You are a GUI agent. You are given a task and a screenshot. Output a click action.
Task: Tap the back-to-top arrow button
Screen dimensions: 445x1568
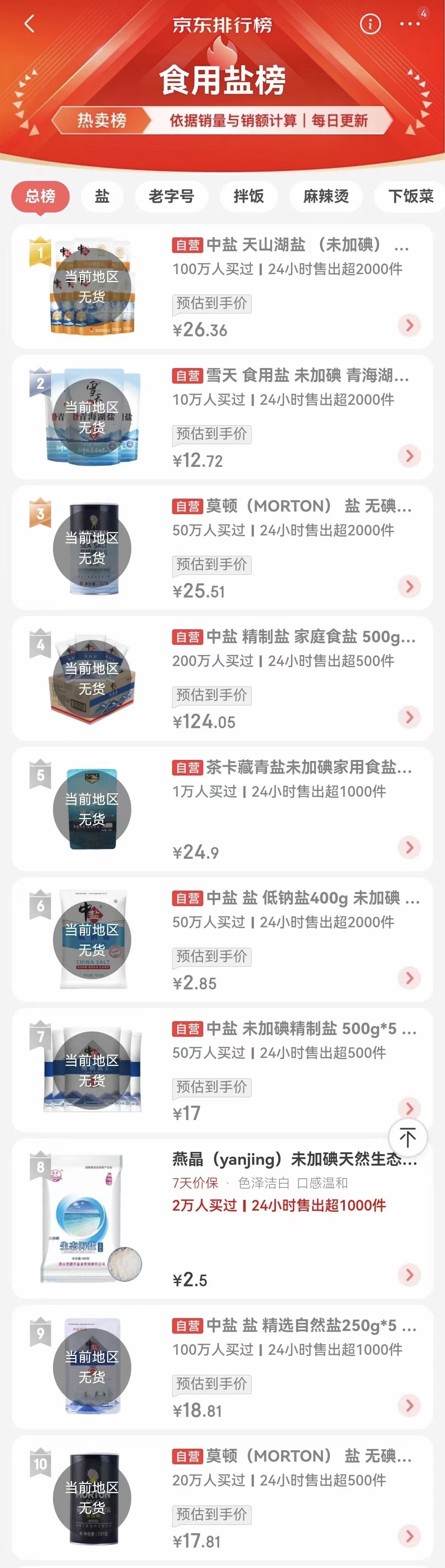click(x=408, y=1137)
